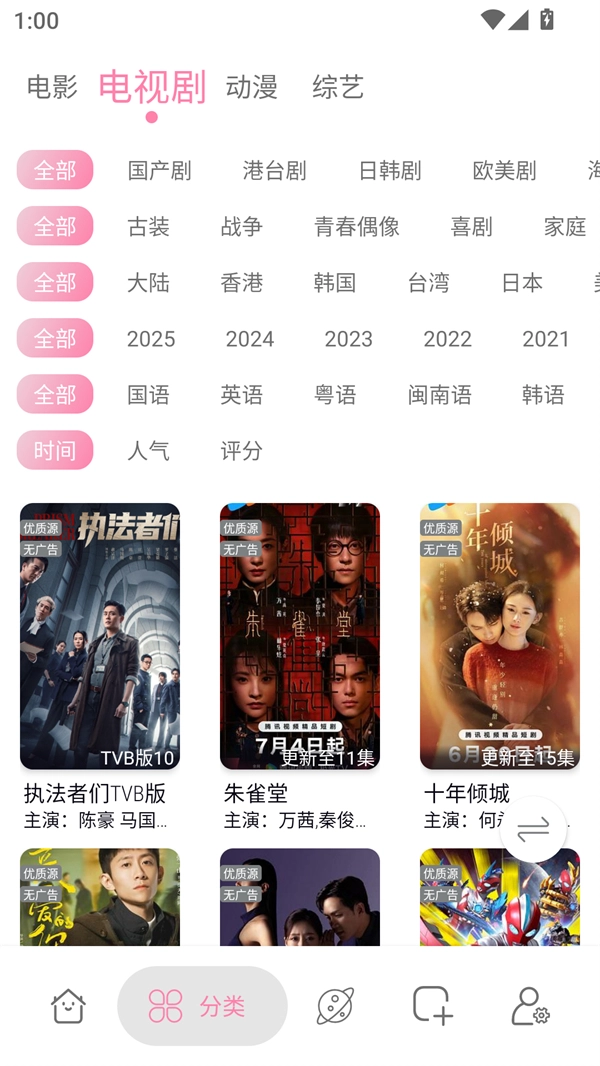Select the 综艺 tab

click(338, 88)
